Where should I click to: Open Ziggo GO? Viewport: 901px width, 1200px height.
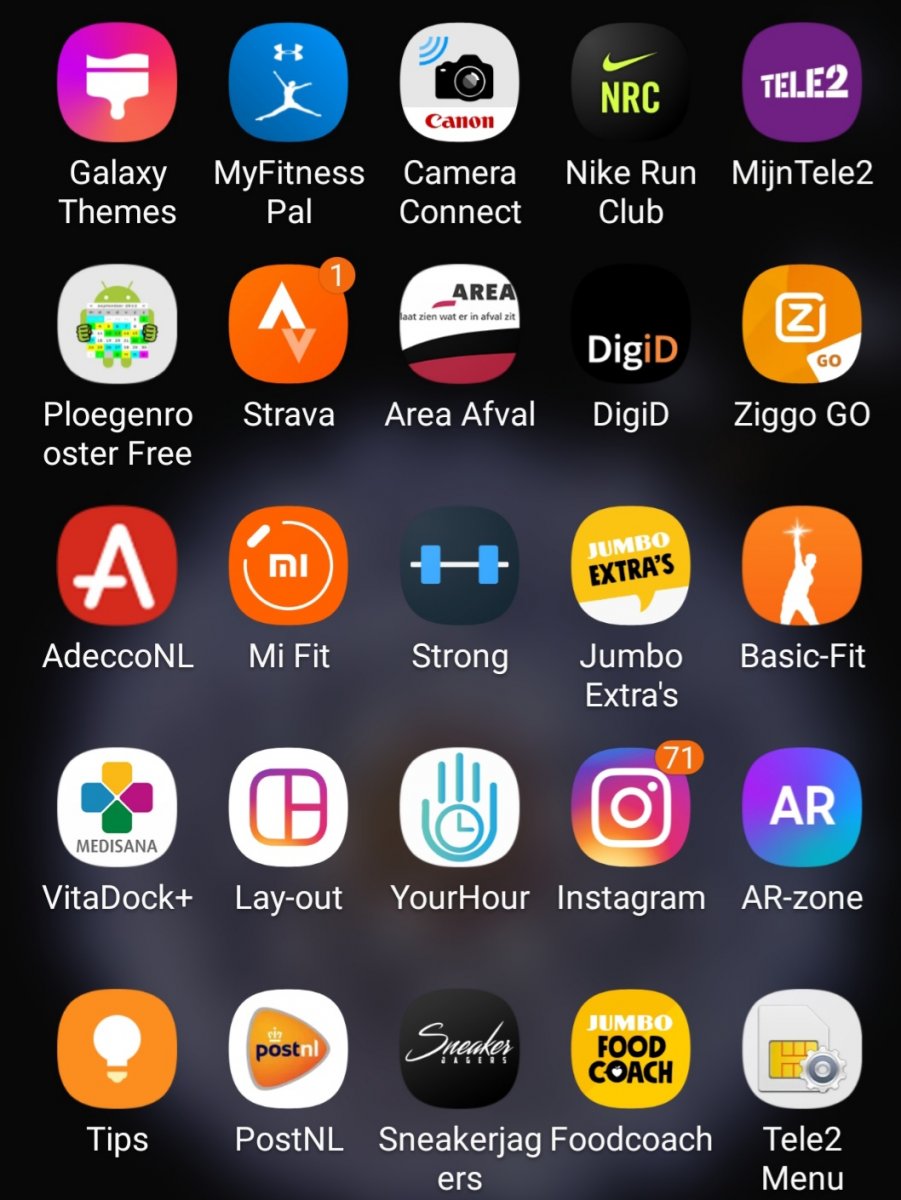[802, 324]
